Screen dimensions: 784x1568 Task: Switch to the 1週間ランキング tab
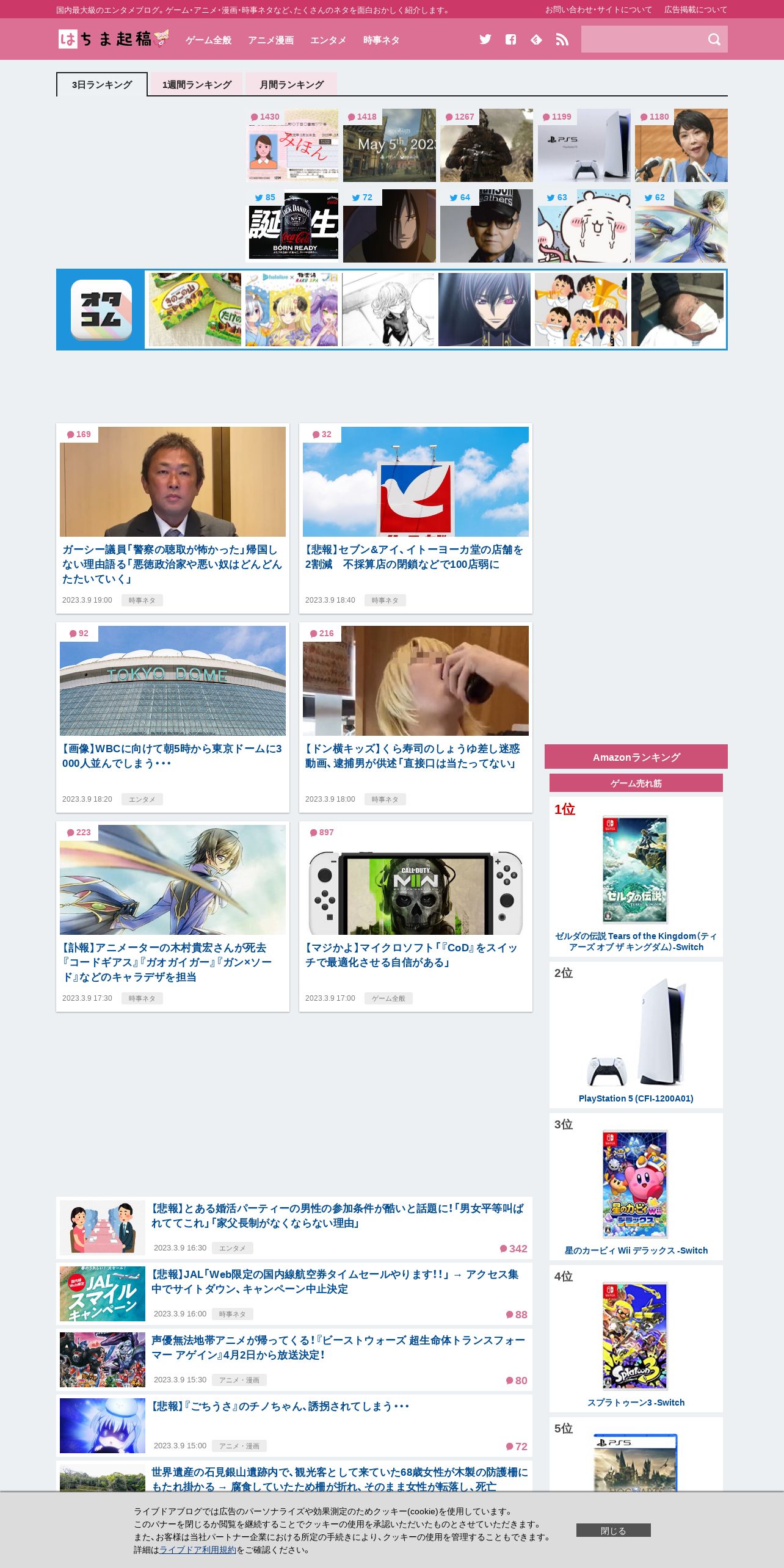(x=197, y=84)
